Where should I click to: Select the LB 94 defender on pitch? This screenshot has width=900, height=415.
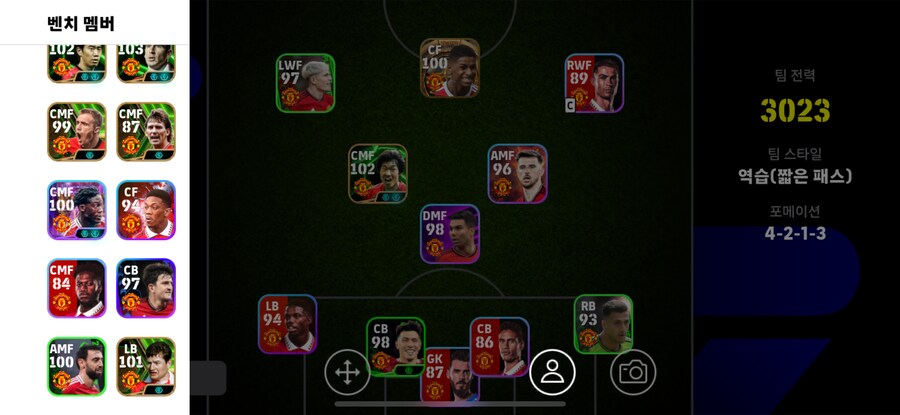pos(287,324)
